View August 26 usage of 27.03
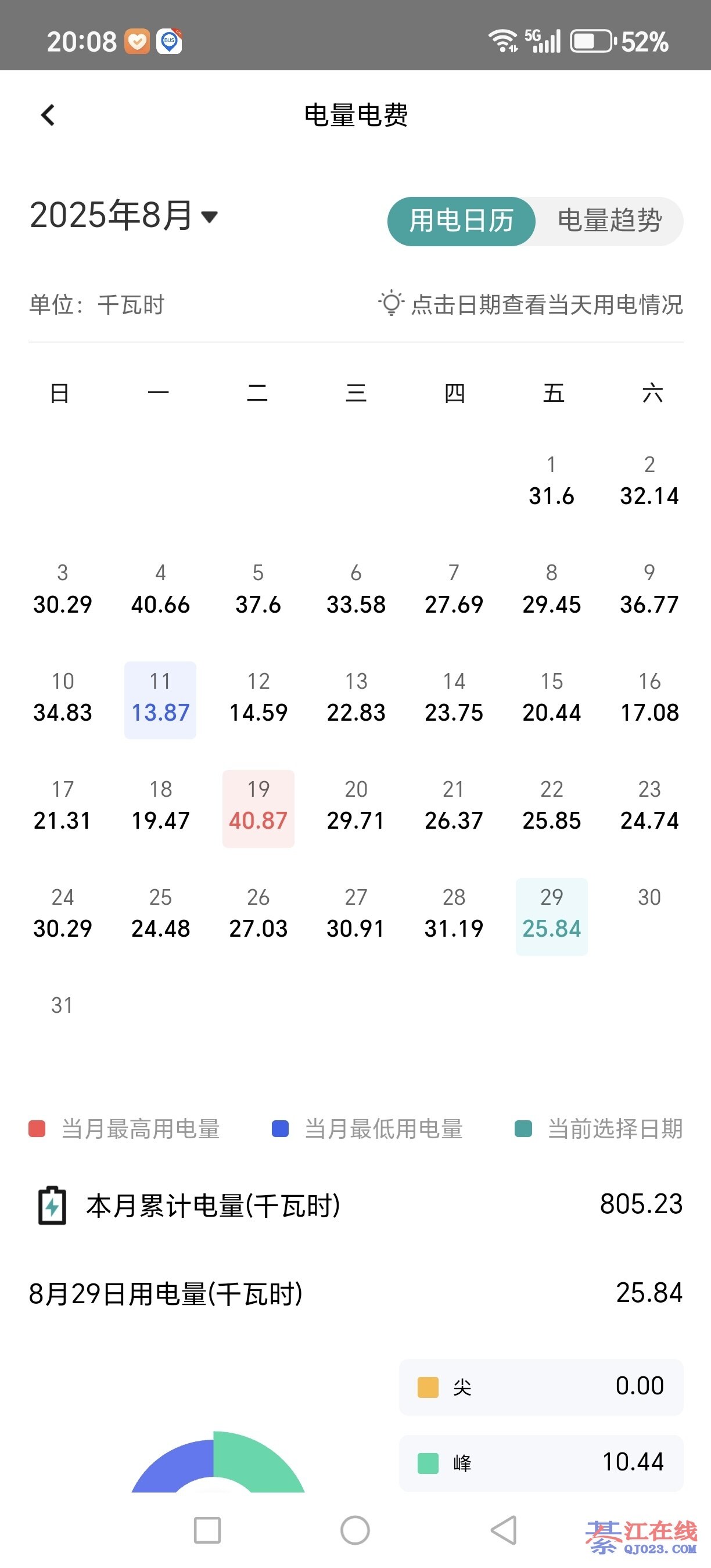Image resolution: width=711 pixels, height=1568 pixels. click(x=258, y=914)
